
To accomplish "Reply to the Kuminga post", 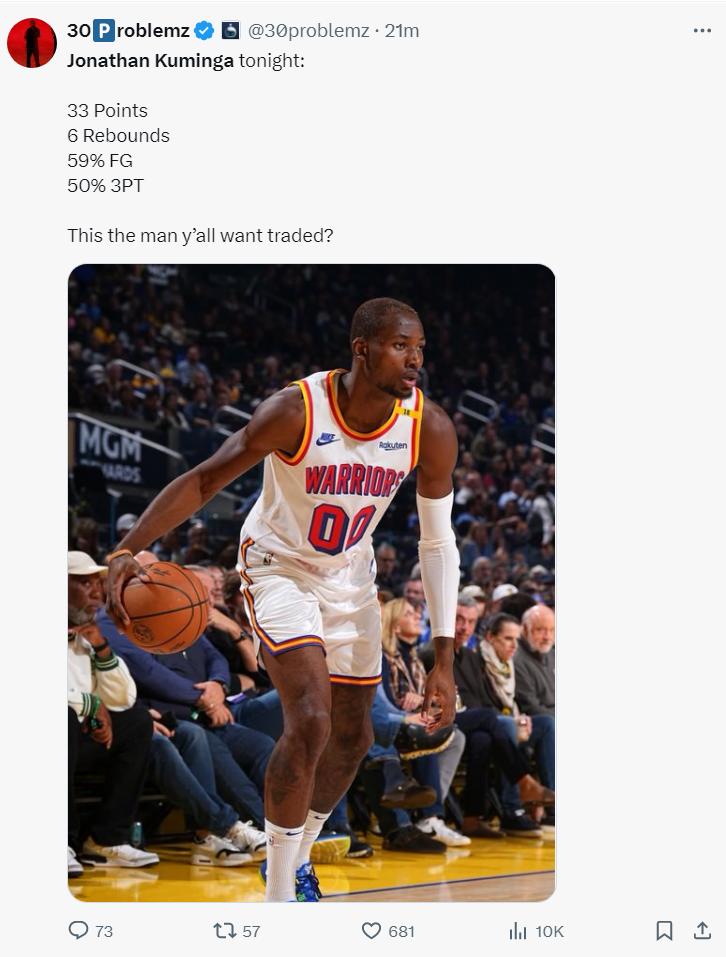I will tap(79, 930).
